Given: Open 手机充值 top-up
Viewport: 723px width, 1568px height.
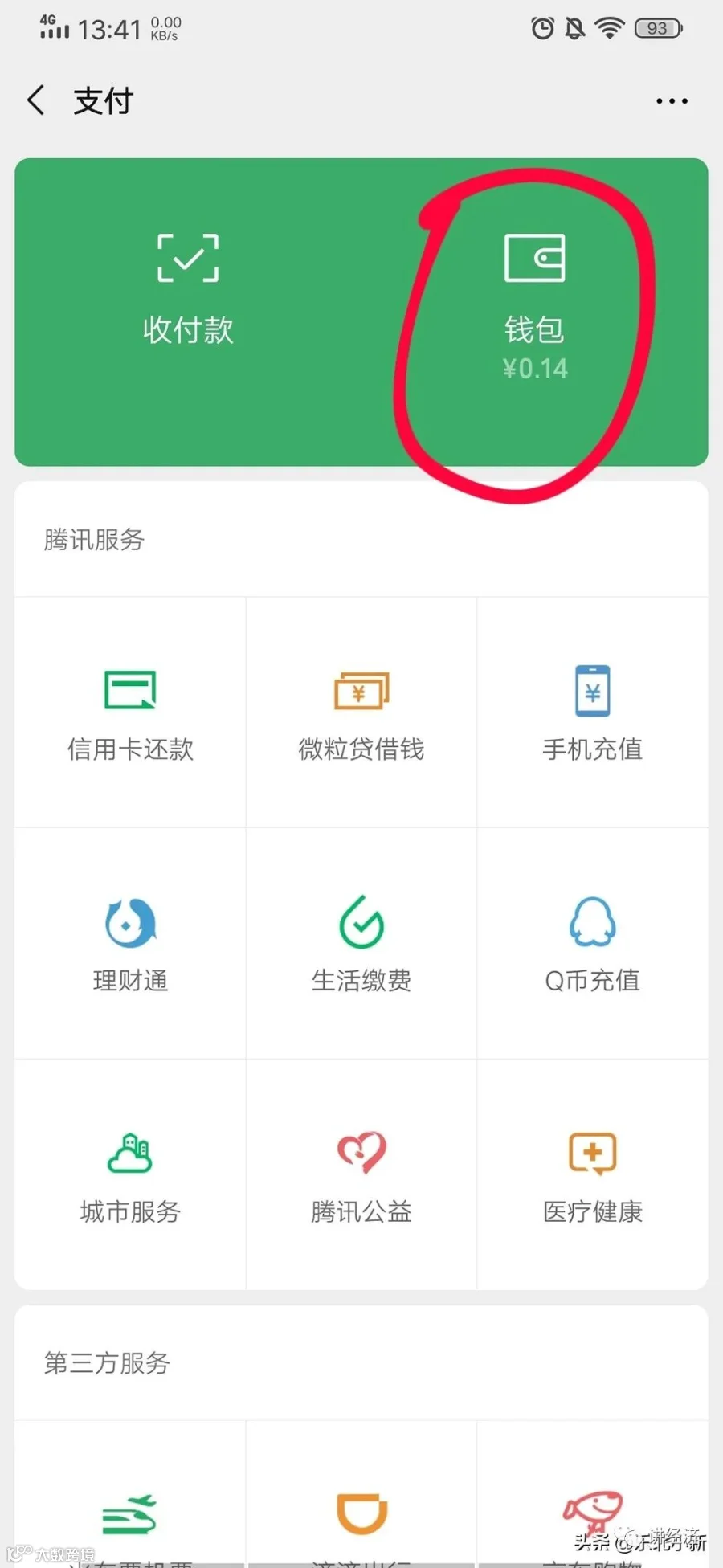Looking at the screenshot, I should pyautogui.click(x=593, y=713).
